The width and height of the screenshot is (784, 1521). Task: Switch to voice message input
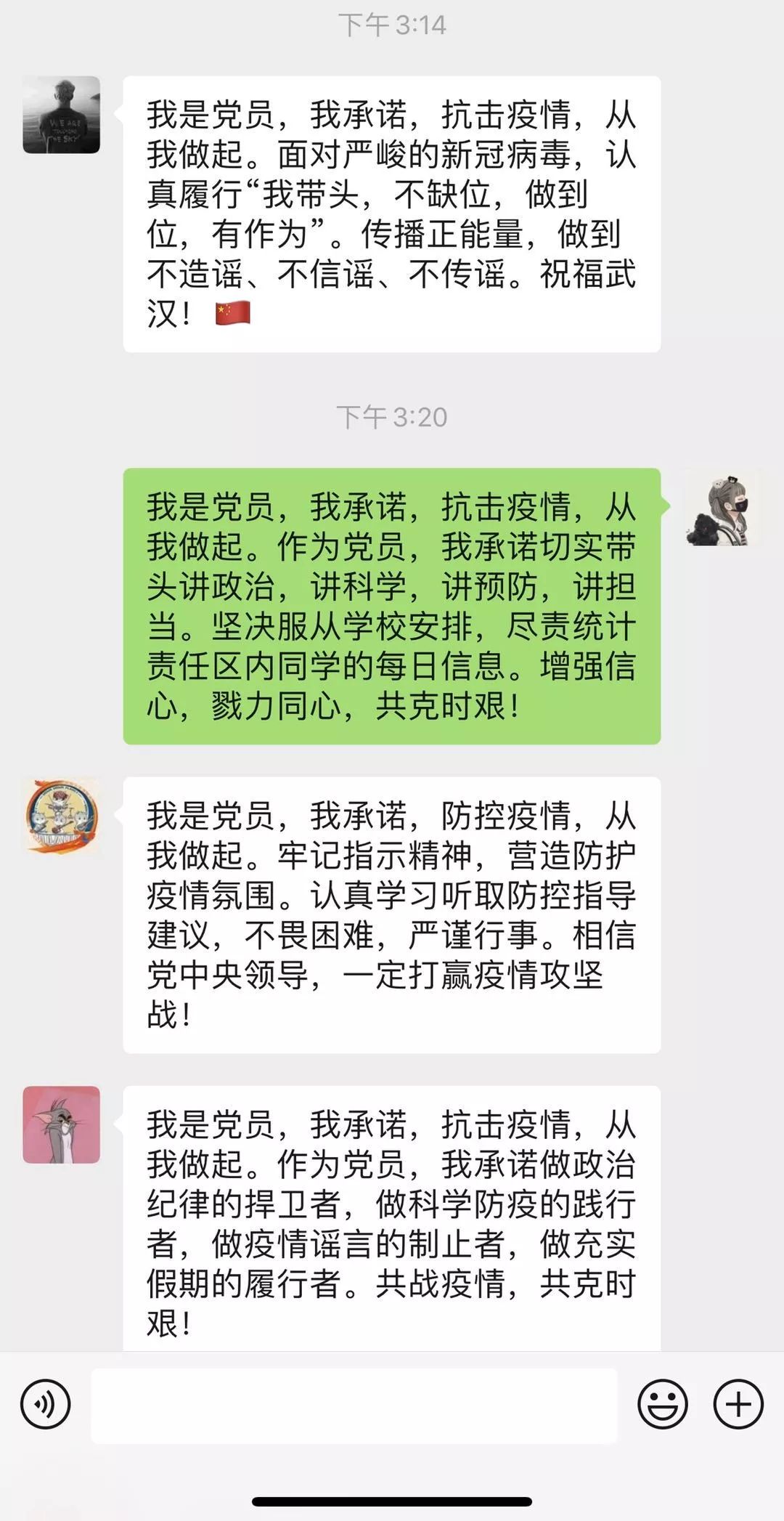(x=46, y=1404)
